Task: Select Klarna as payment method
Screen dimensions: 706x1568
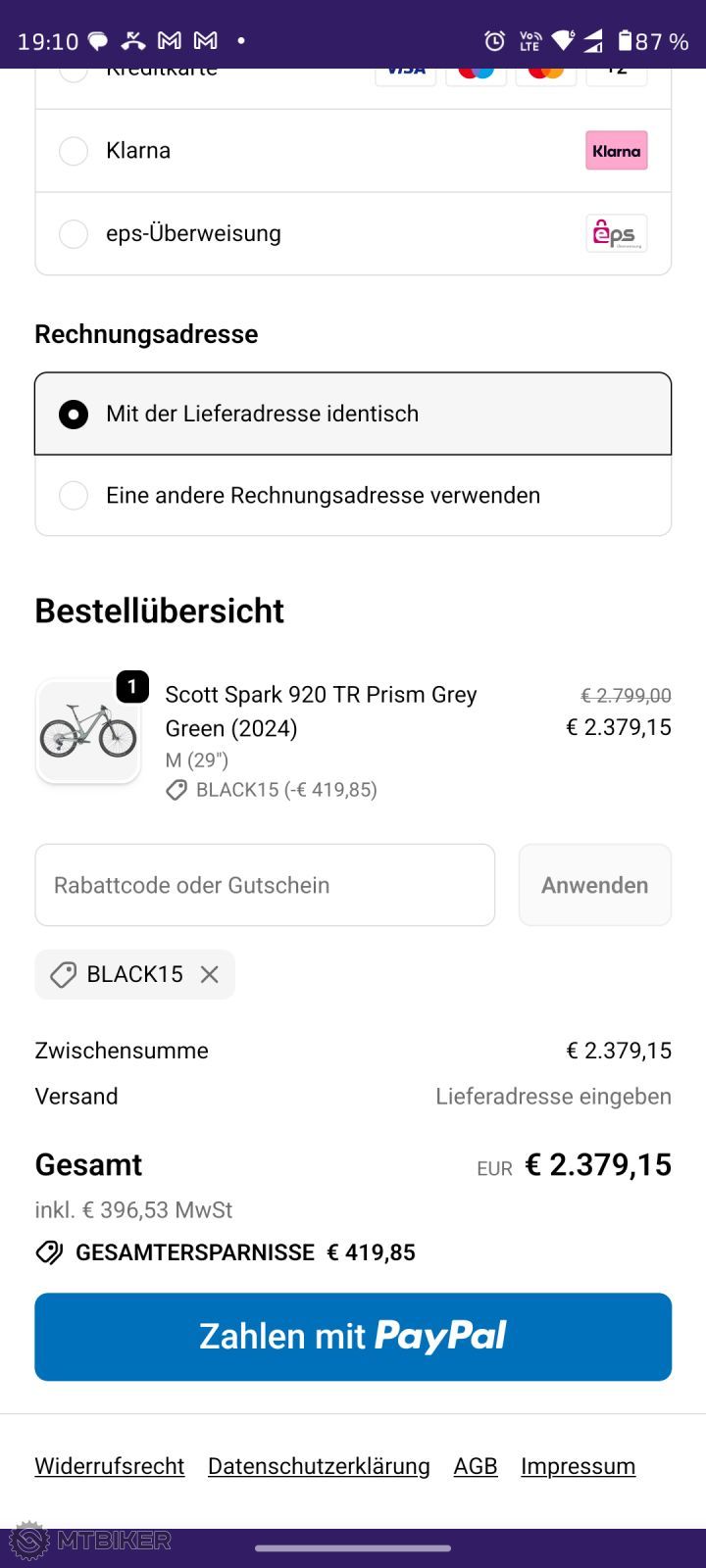Action: click(x=74, y=151)
